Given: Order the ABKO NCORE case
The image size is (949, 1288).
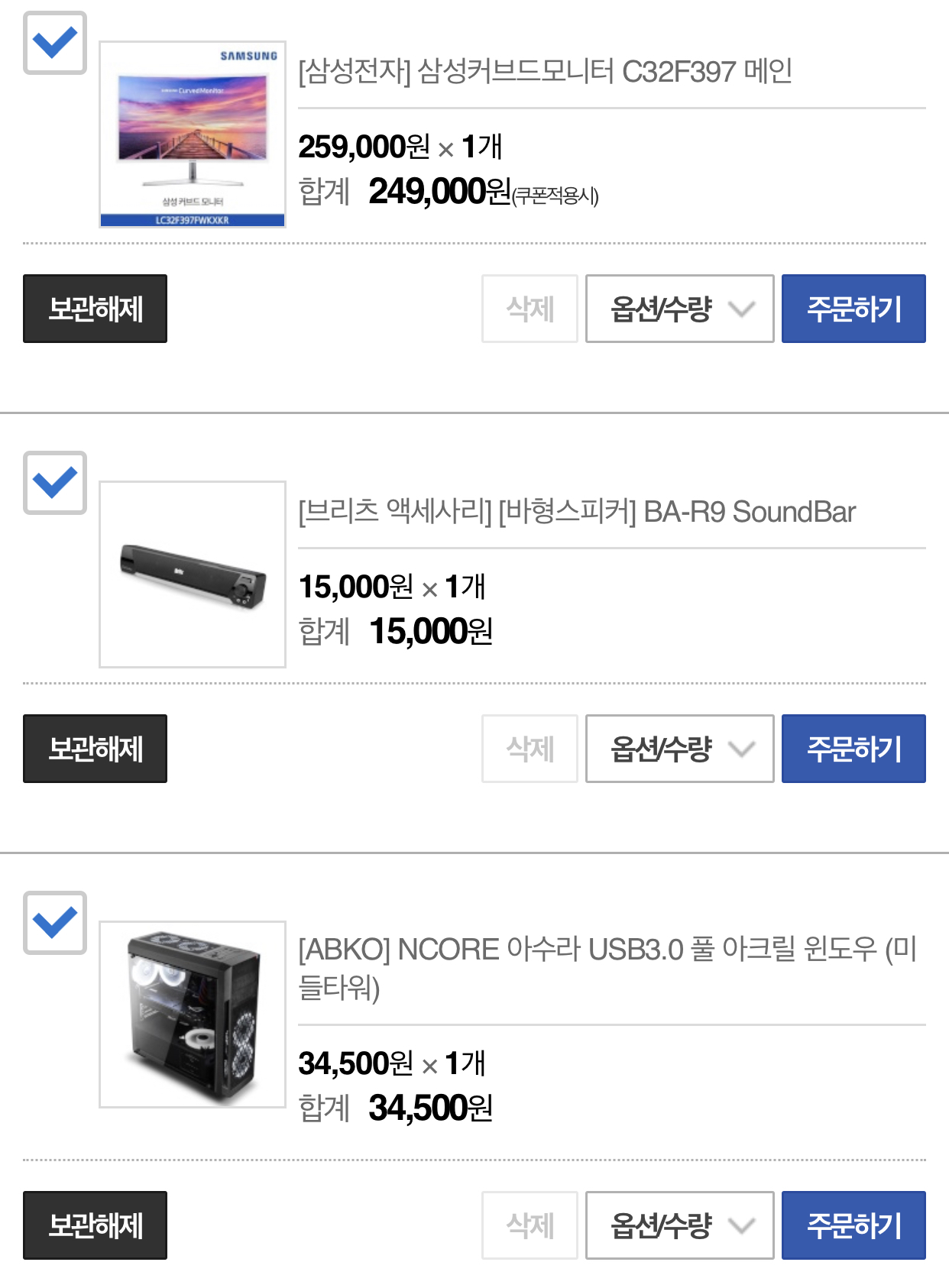Looking at the screenshot, I should point(853,1225).
